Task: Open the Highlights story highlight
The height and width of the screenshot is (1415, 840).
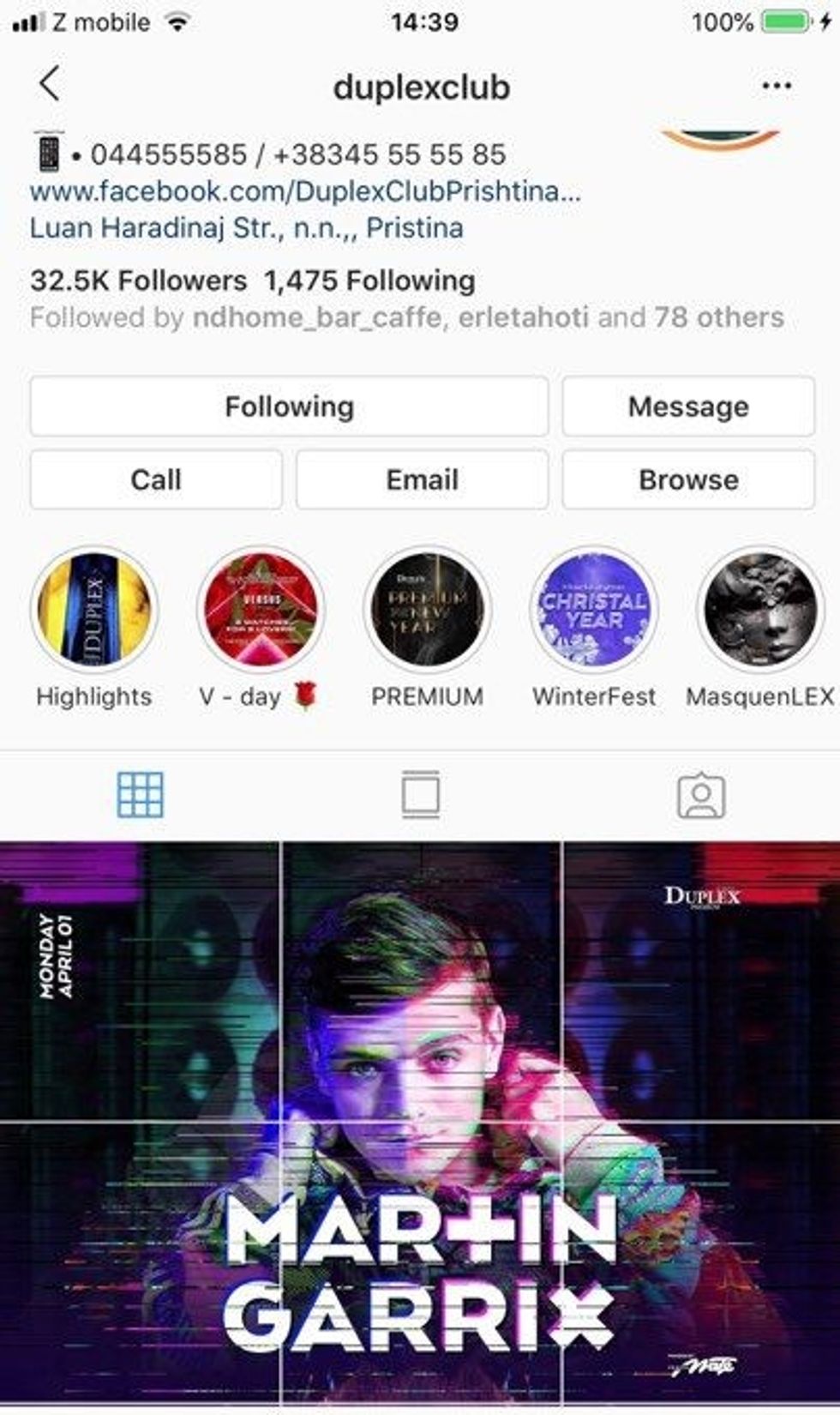Action: 94,611
